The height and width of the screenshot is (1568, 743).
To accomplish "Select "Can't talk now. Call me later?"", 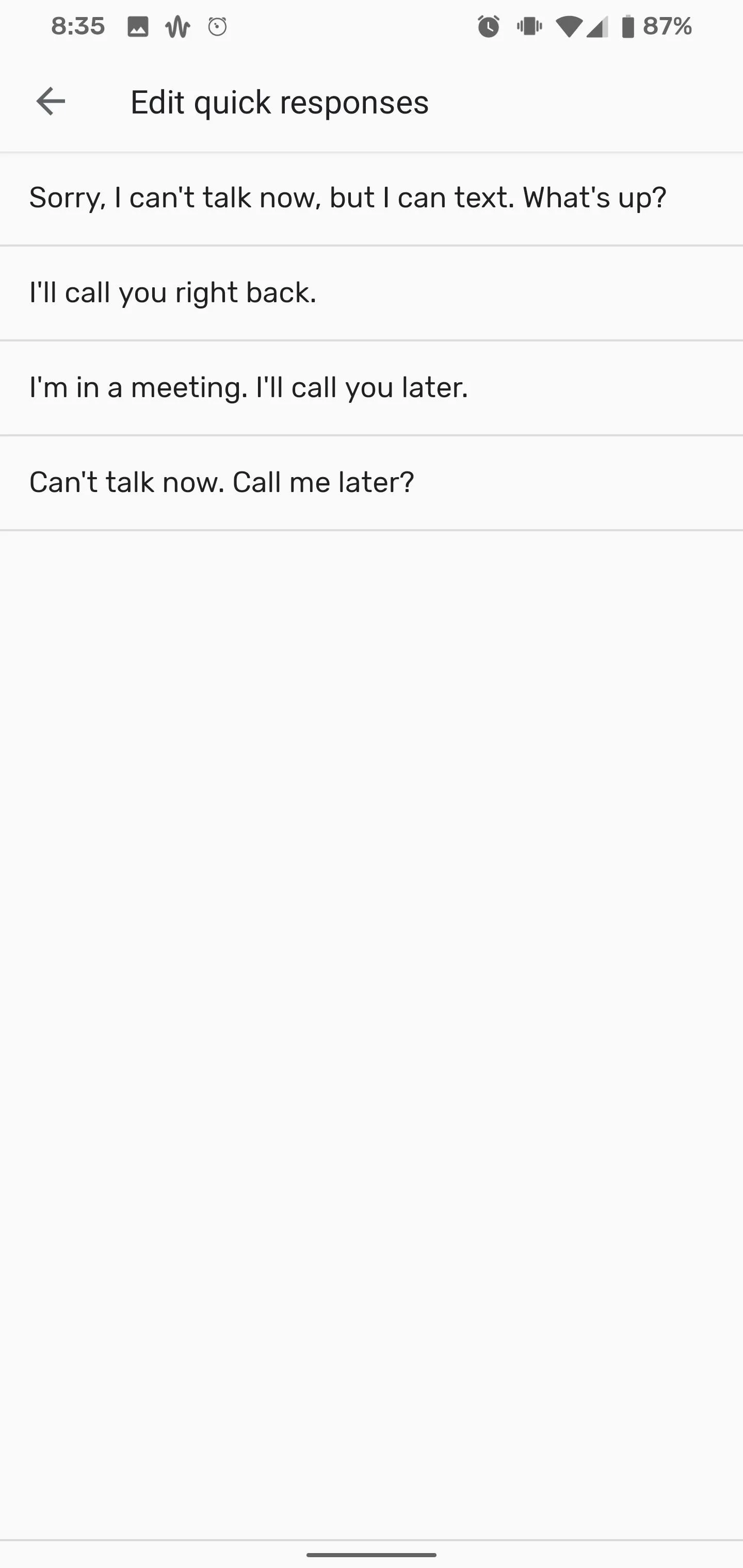I will pos(372,483).
